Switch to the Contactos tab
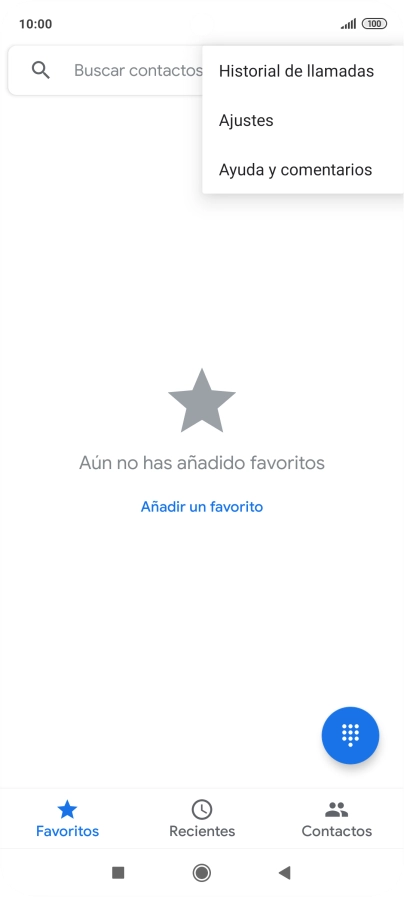The image size is (404, 897). (336, 819)
